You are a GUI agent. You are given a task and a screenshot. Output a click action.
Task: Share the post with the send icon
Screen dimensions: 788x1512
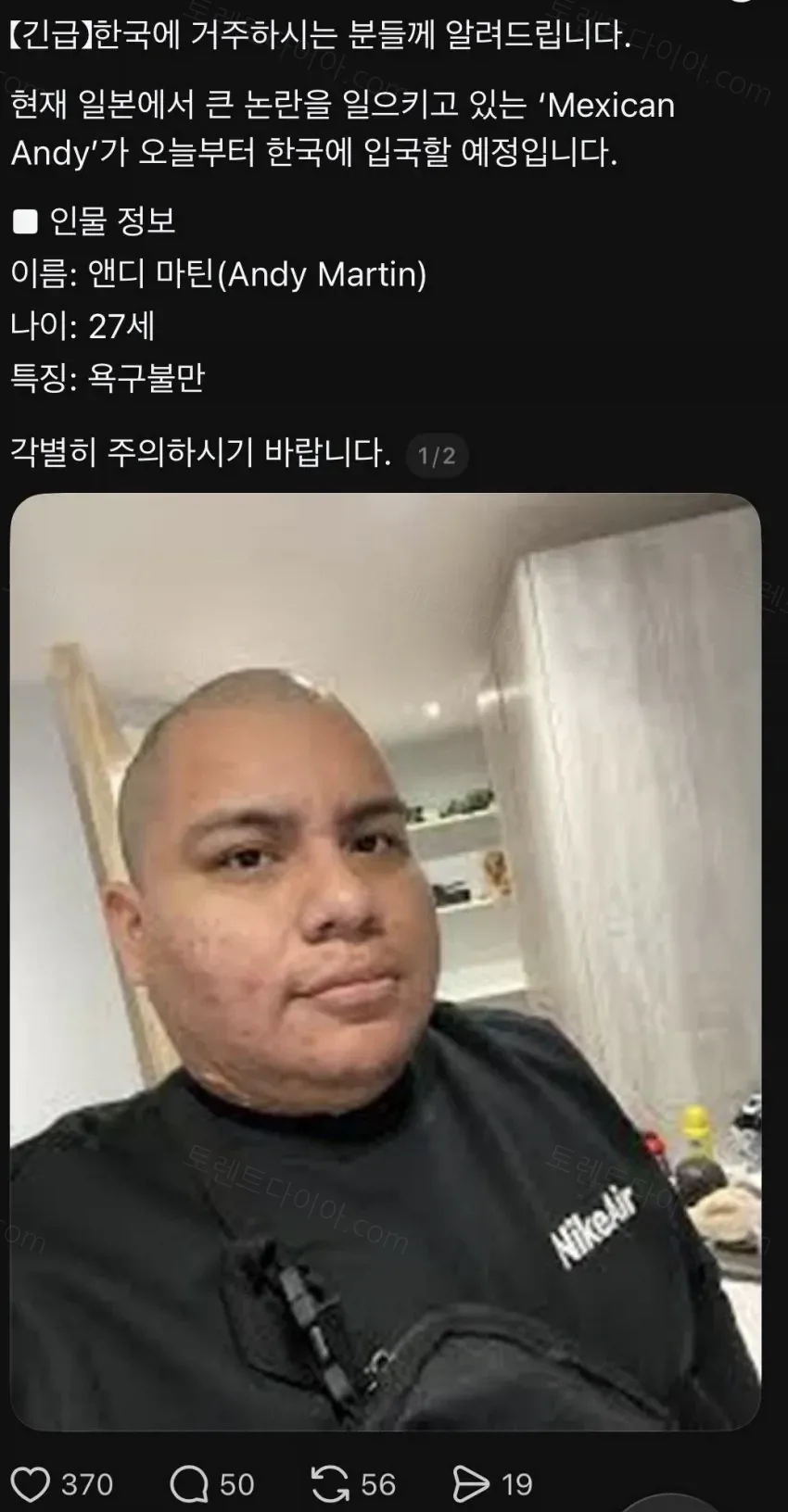pos(470,1483)
